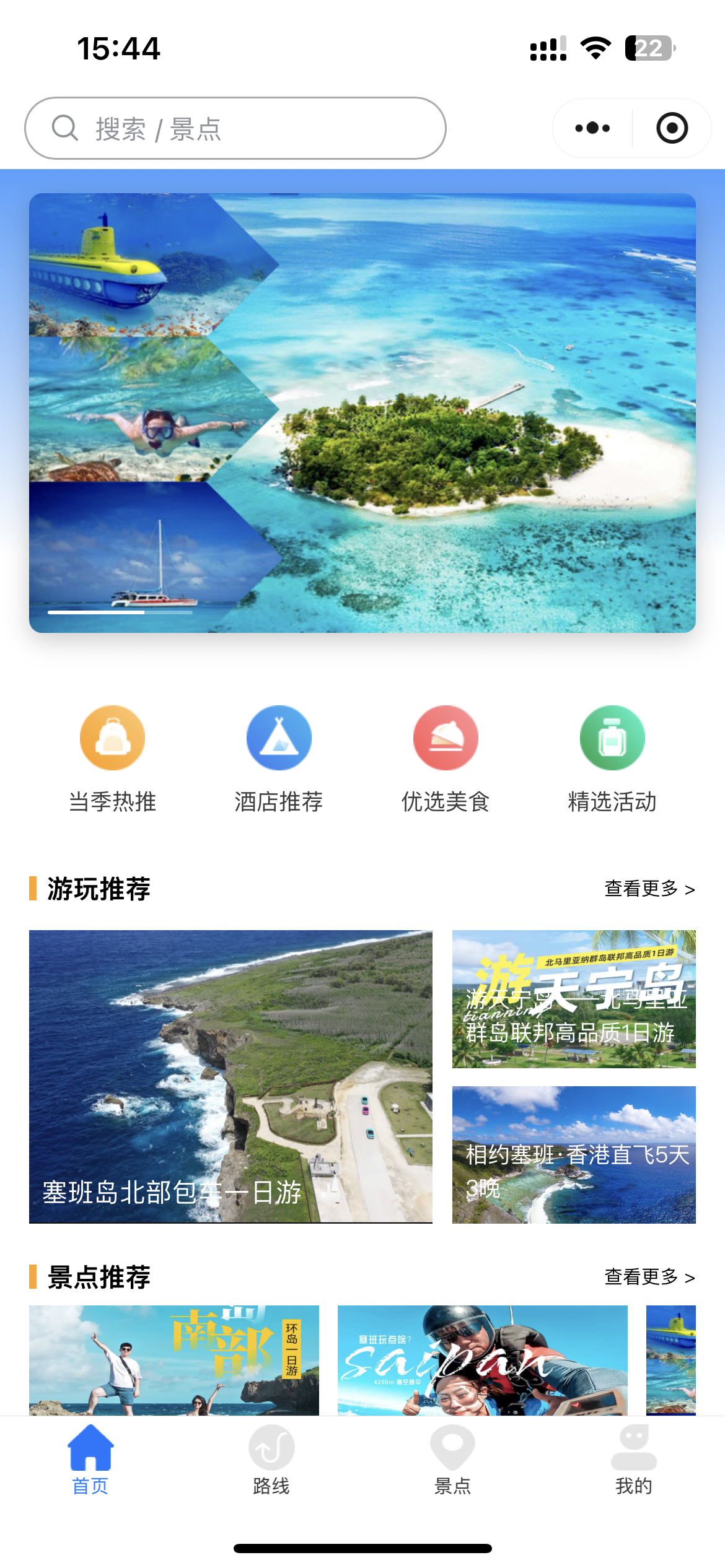Open the mini program three-dot menu

click(592, 128)
